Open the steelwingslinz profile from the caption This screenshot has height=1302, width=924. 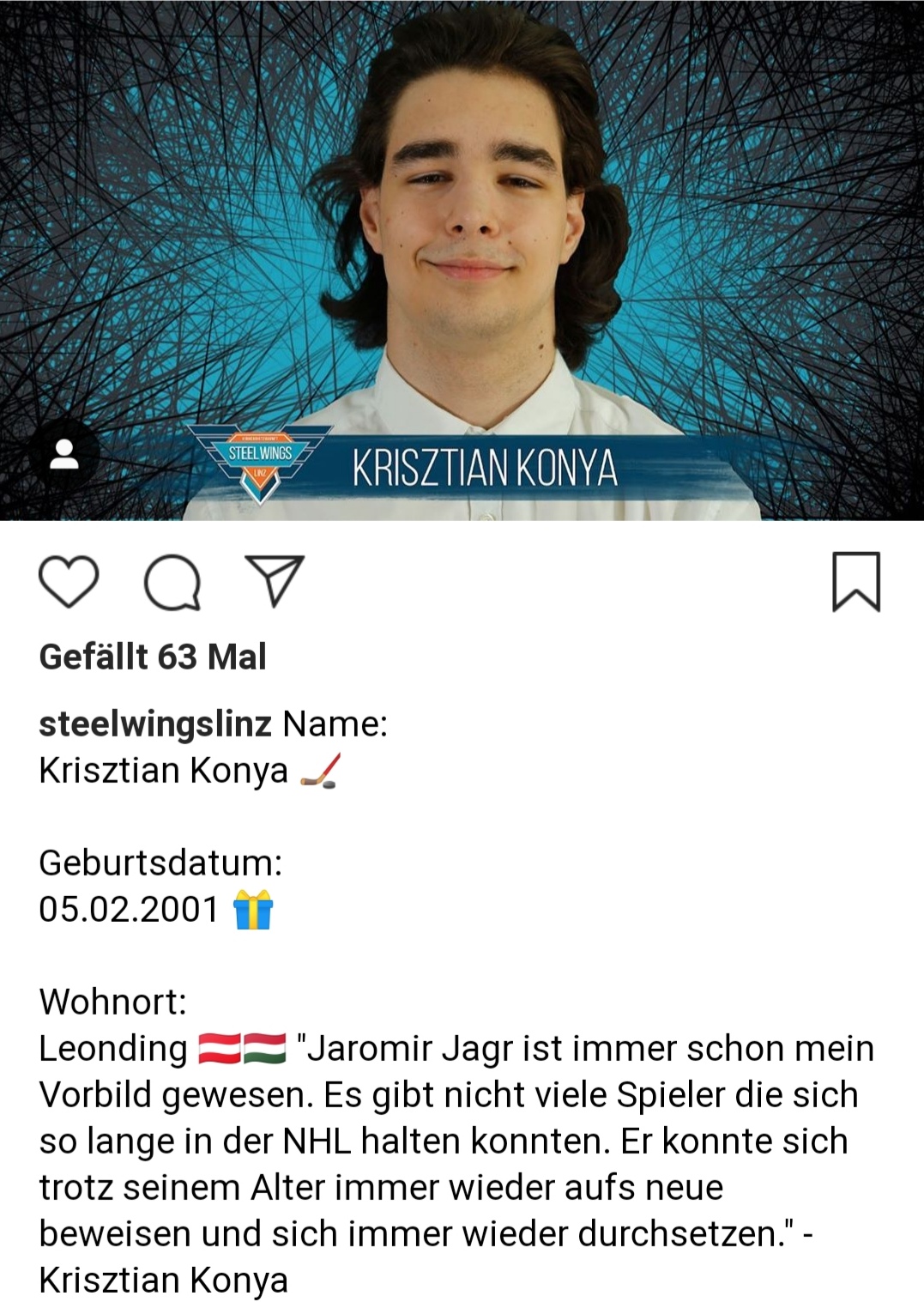tap(154, 724)
